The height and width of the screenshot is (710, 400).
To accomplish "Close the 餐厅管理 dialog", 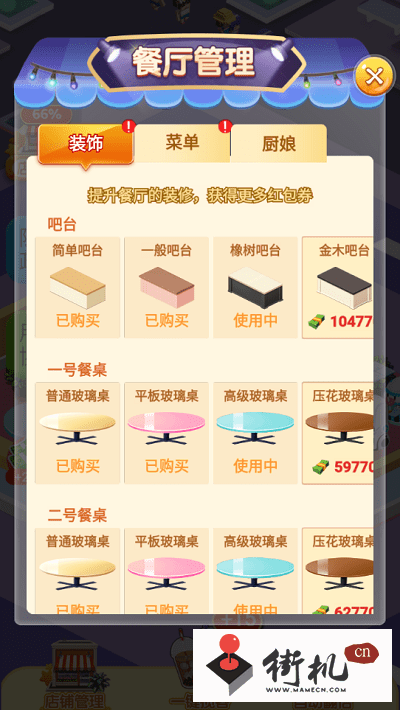I will tap(375, 75).
